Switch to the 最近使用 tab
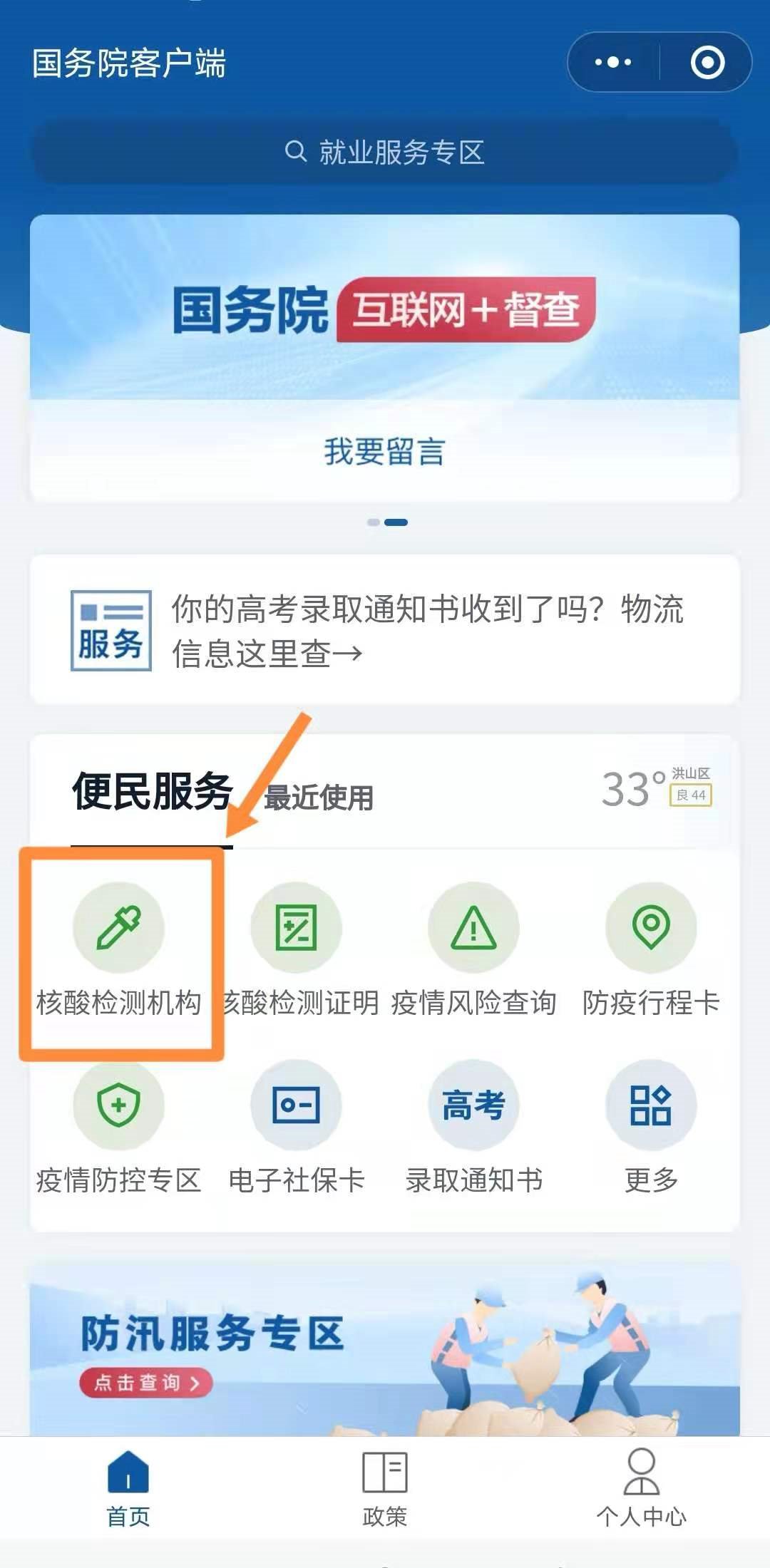 point(319,798)
